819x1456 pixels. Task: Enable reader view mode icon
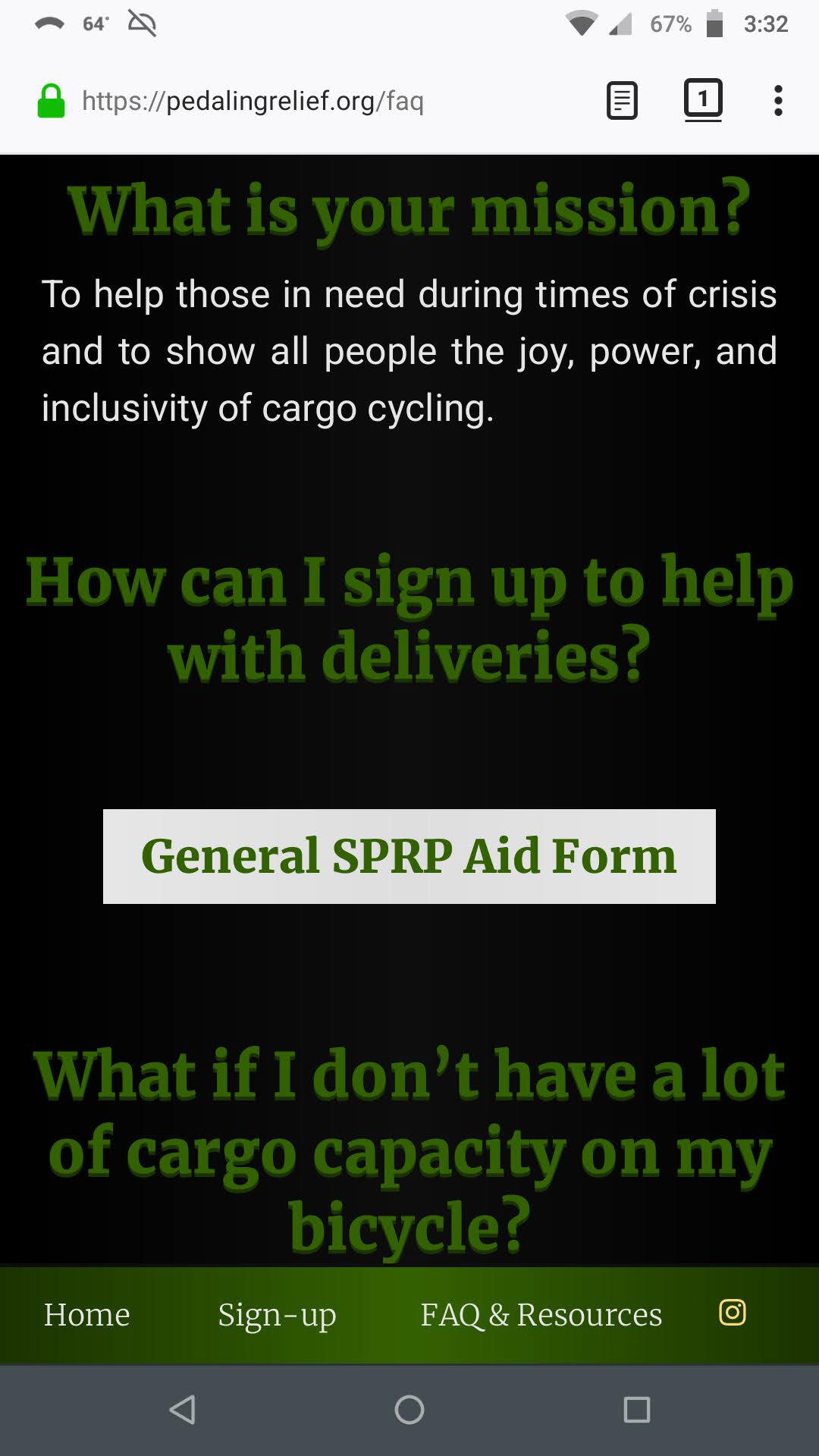click(622, 100)
